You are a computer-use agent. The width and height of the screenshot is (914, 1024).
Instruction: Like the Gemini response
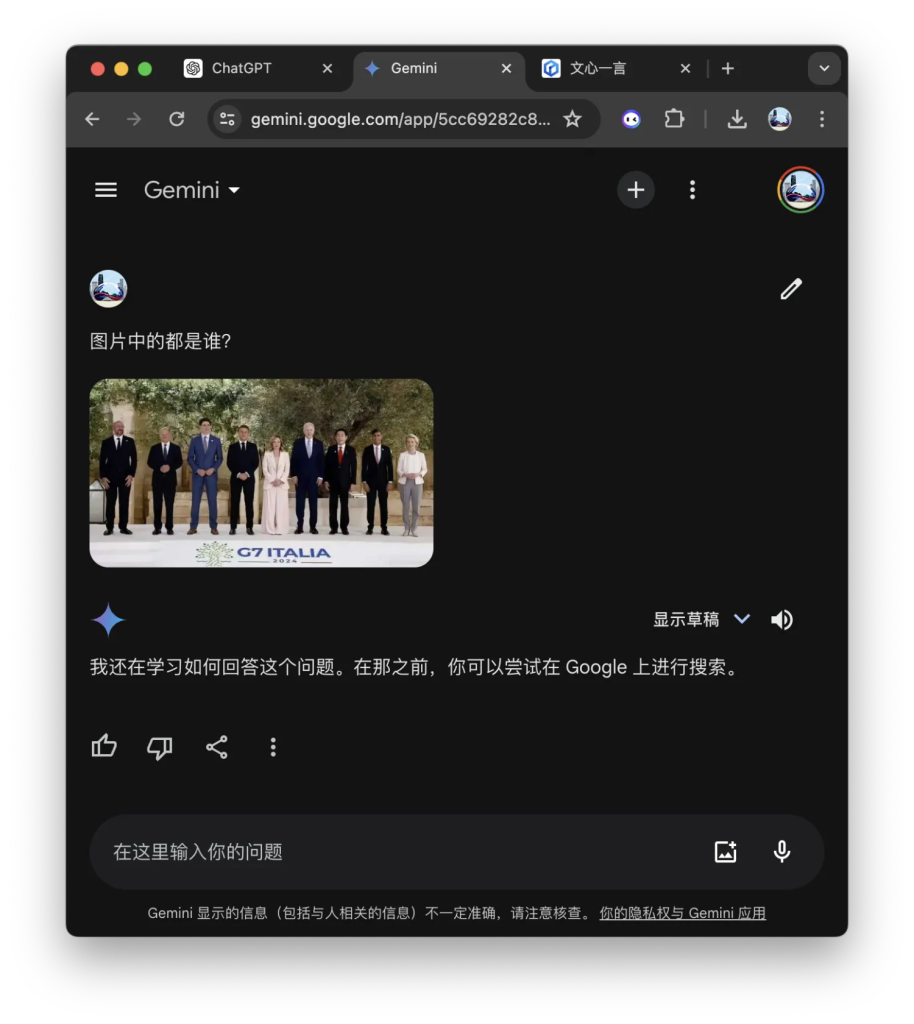pos(104,747)
